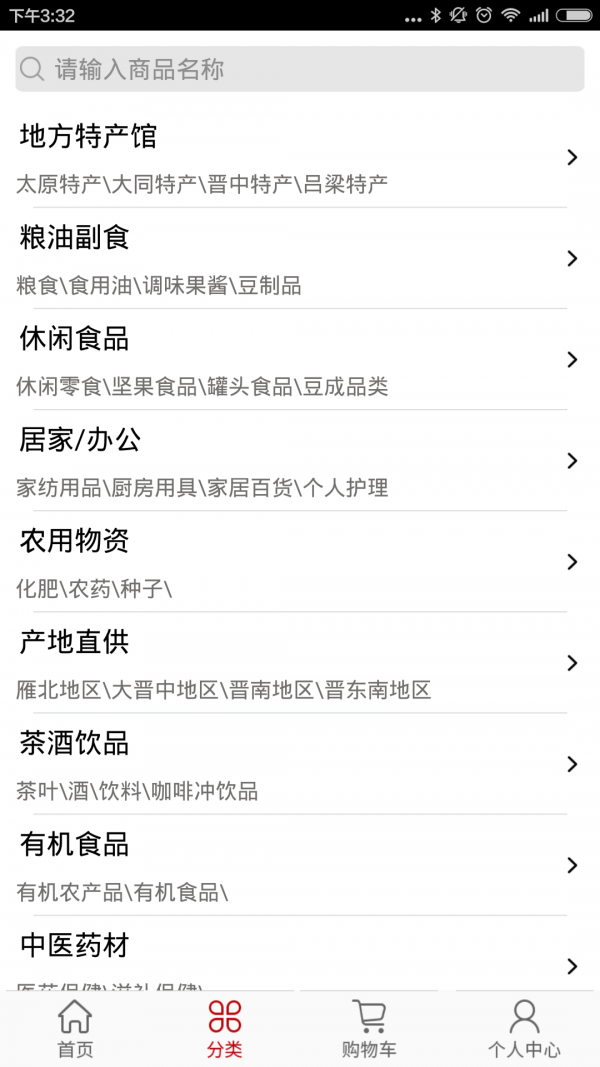
Task: View the 农用物资 category
Action: click(x=300, y=562)
